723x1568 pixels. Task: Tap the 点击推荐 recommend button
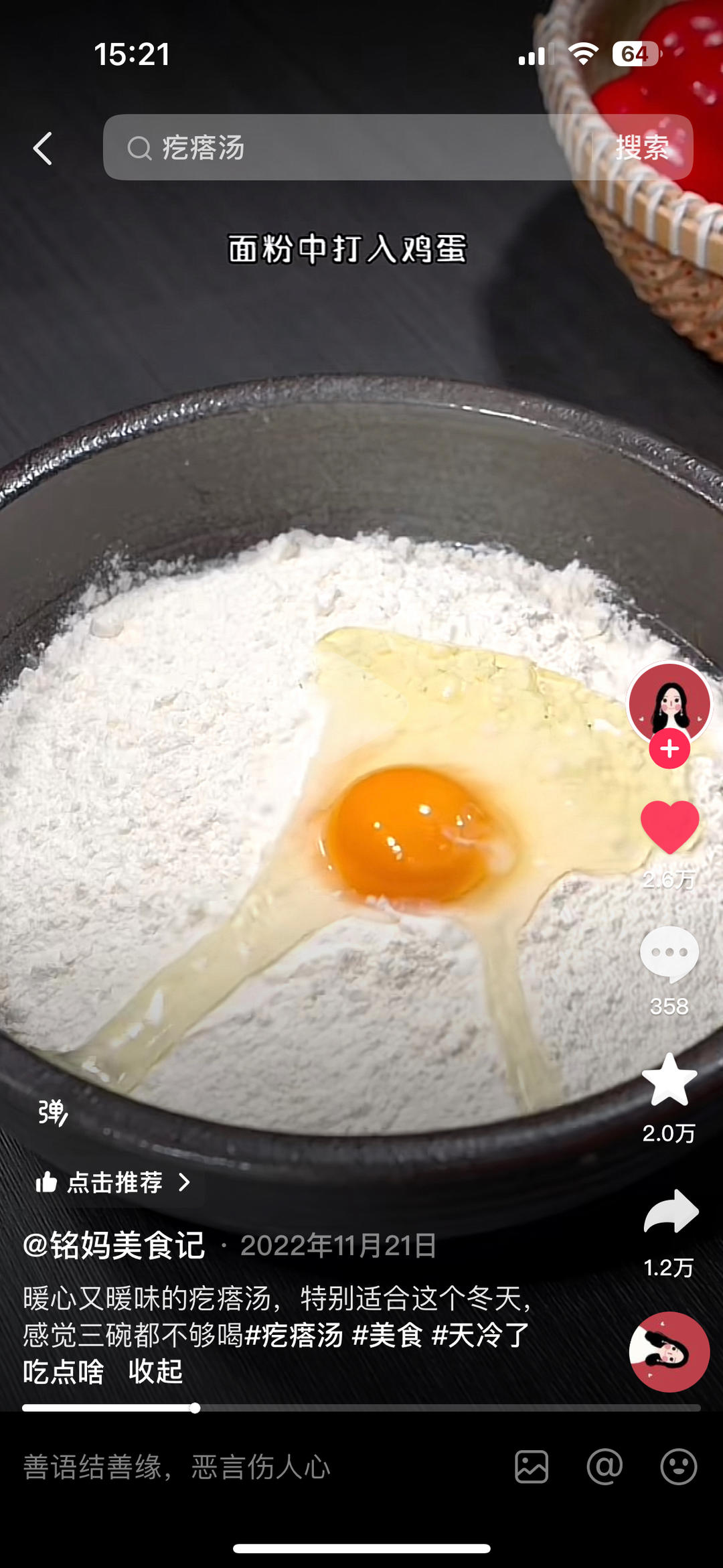[114, 1183]
